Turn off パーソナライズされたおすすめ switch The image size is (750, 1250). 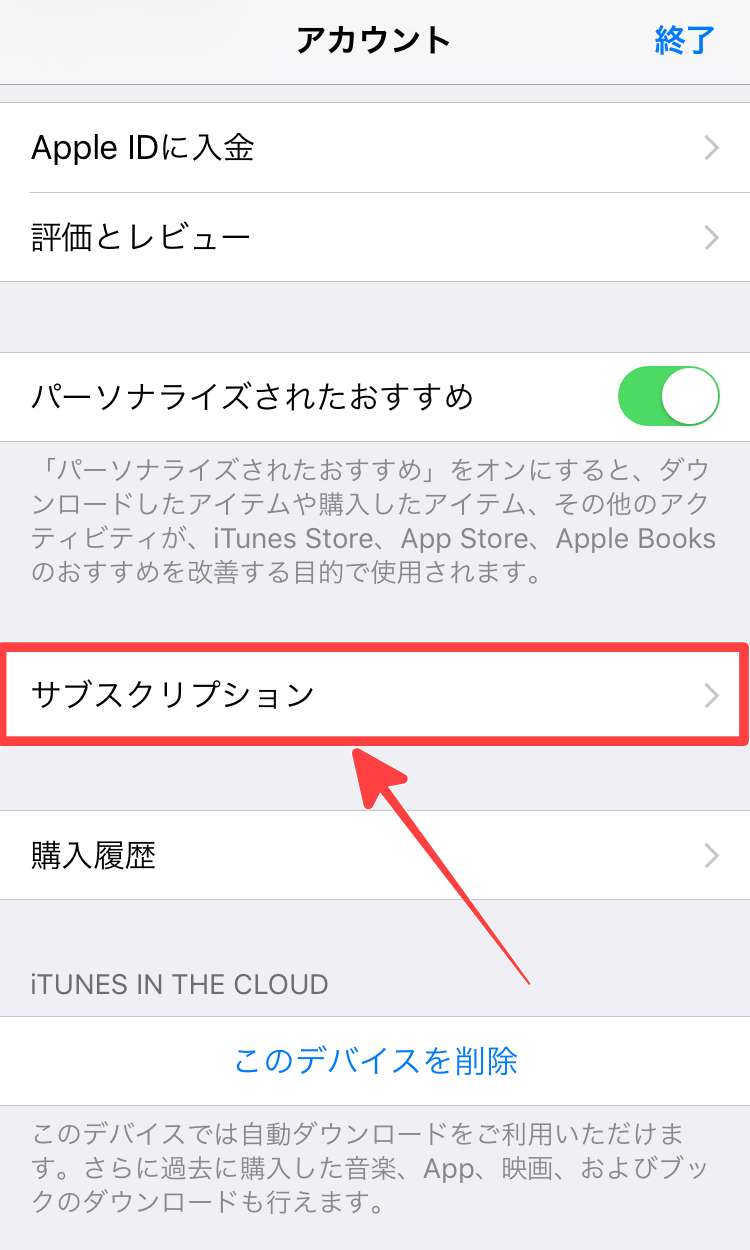point(668,397)
